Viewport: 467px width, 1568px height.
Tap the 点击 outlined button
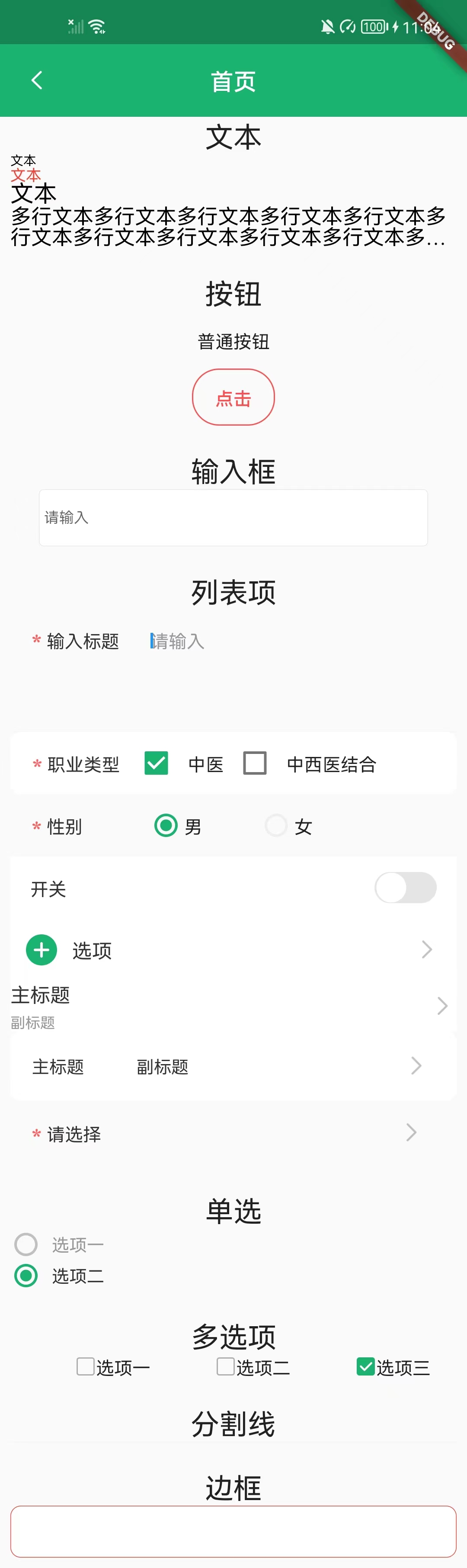[x=233, y=398]
